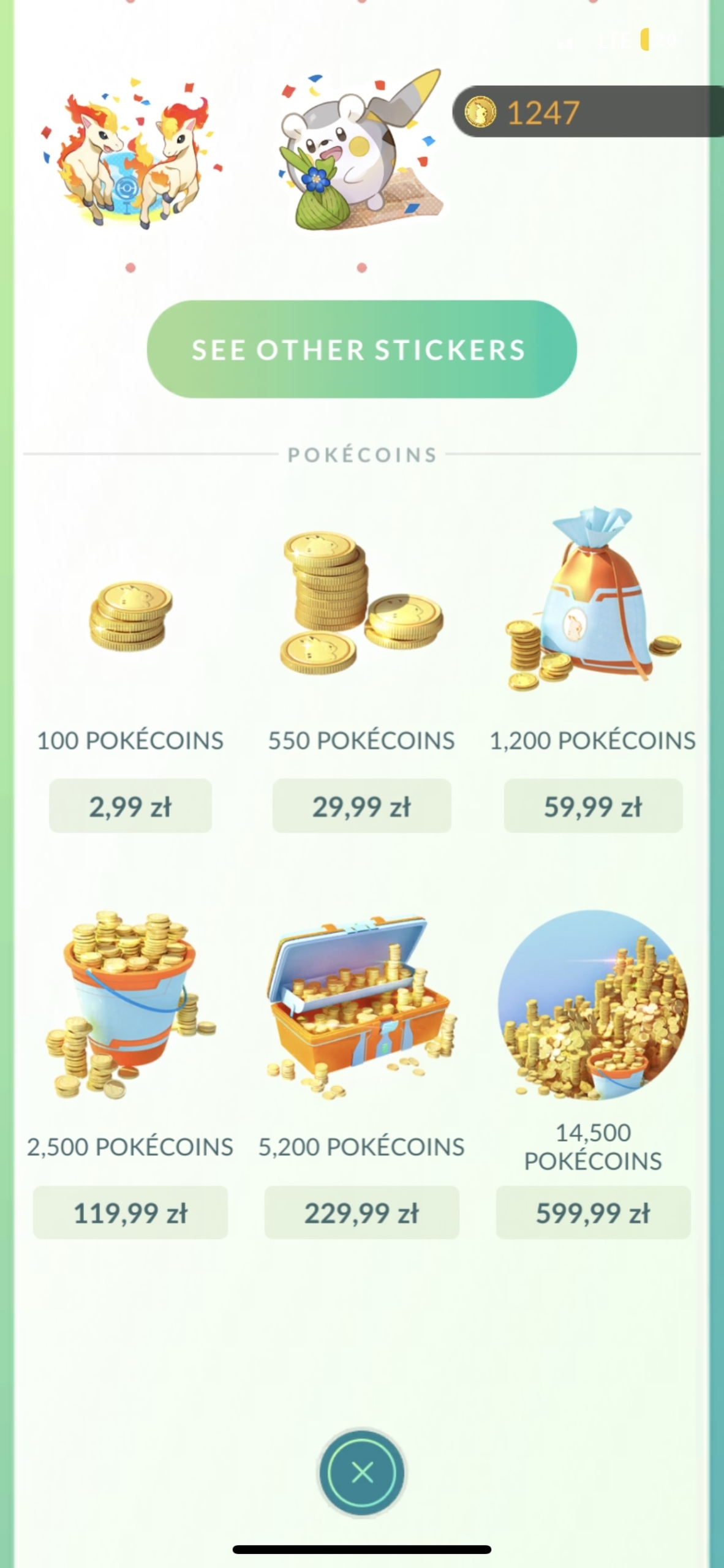
Task: Select the 599,99 zł coin pack
Action: click(x=593, y=1213)
